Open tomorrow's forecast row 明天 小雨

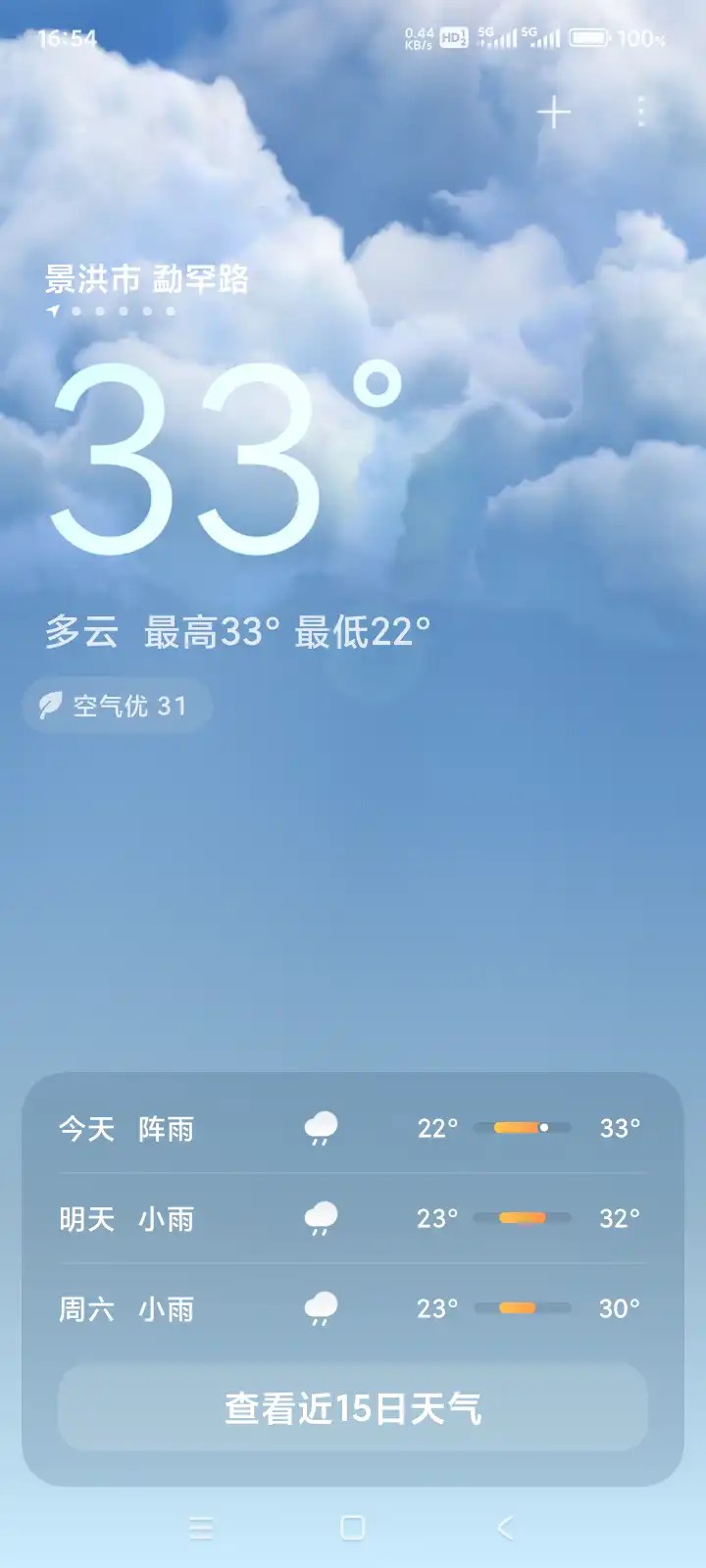(351, 1218)
